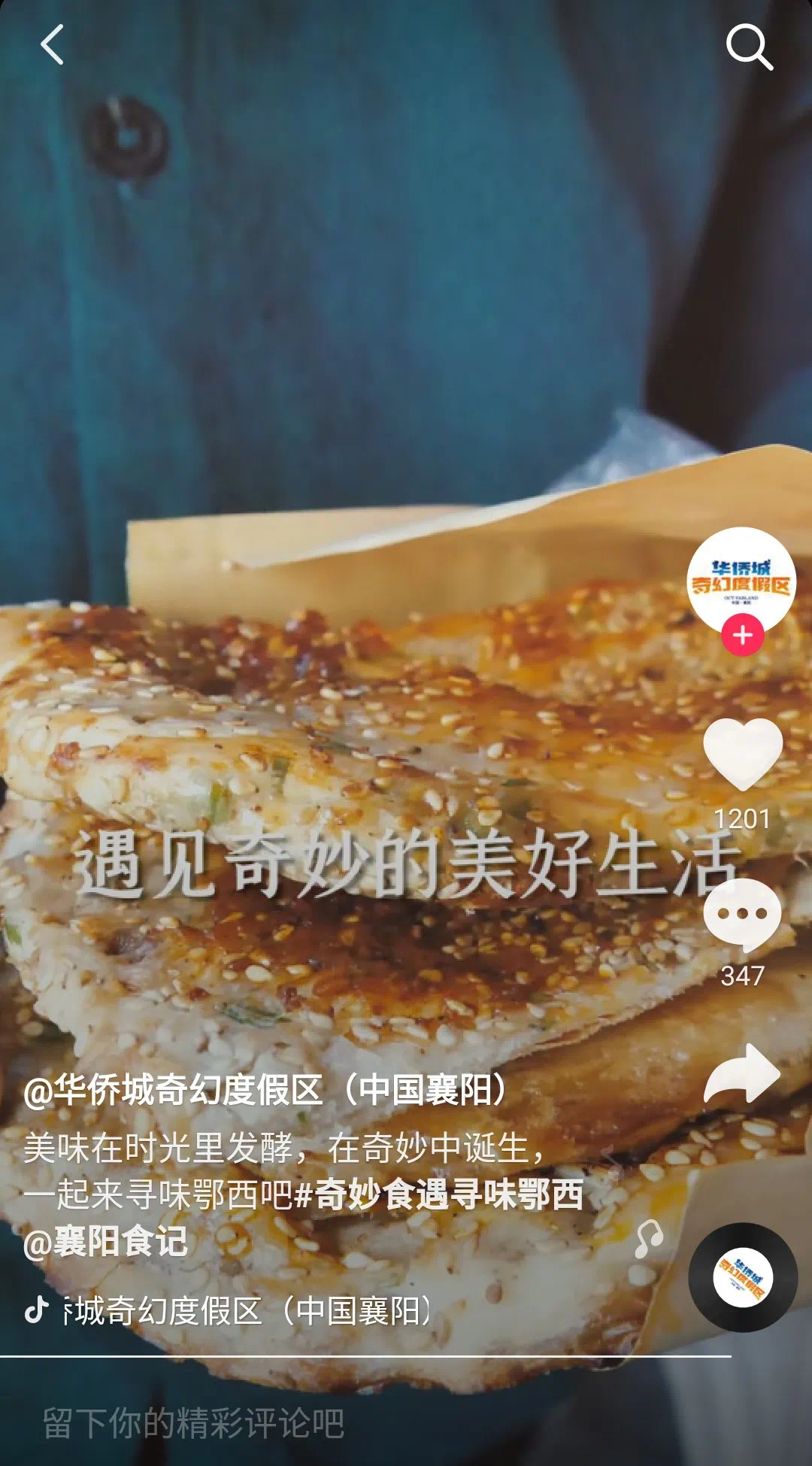This screenshot has height=1466, width=812.
Task: Like this video with the heart icon
Action: (x=743, y=754)
